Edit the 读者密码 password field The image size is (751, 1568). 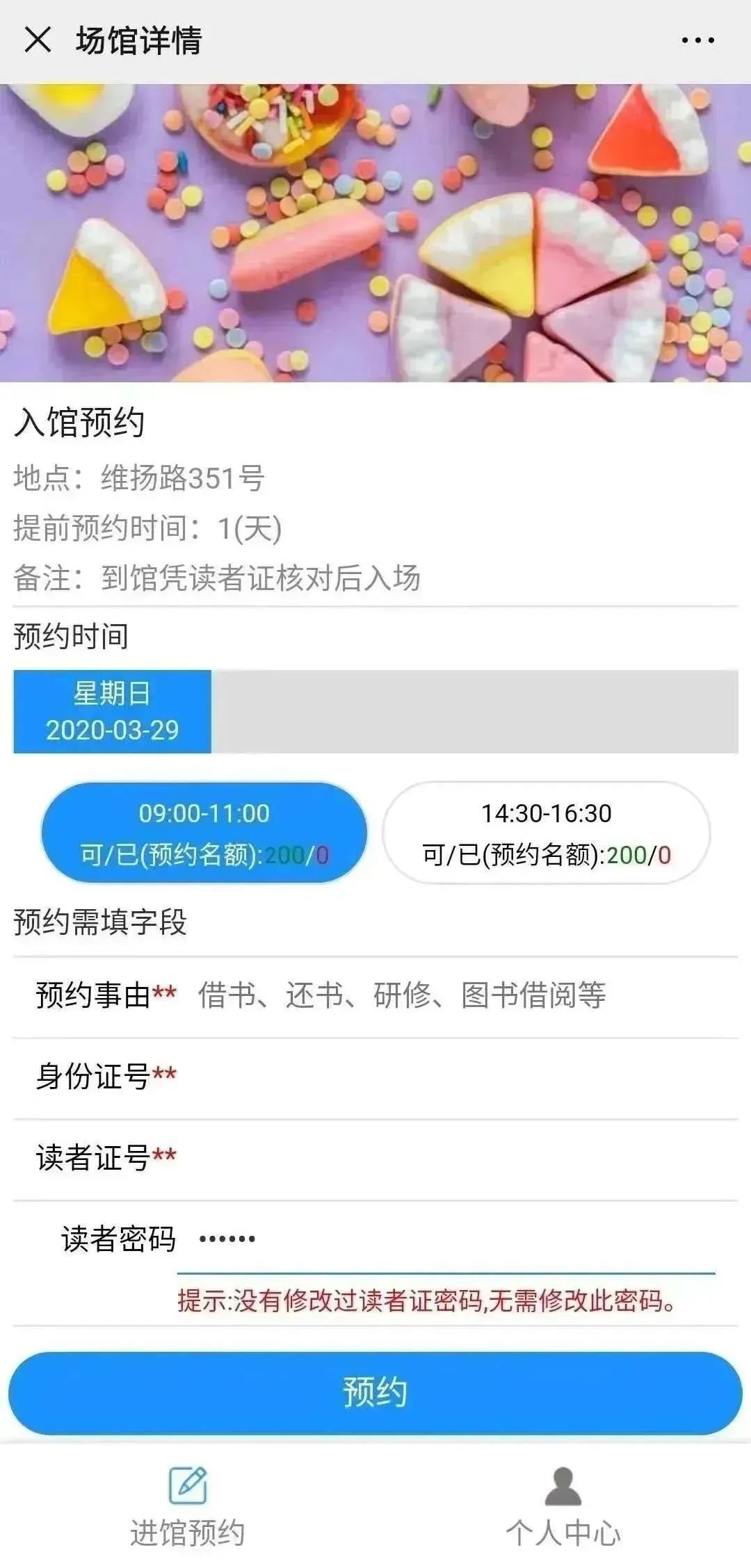click(x=445, y=1239)
